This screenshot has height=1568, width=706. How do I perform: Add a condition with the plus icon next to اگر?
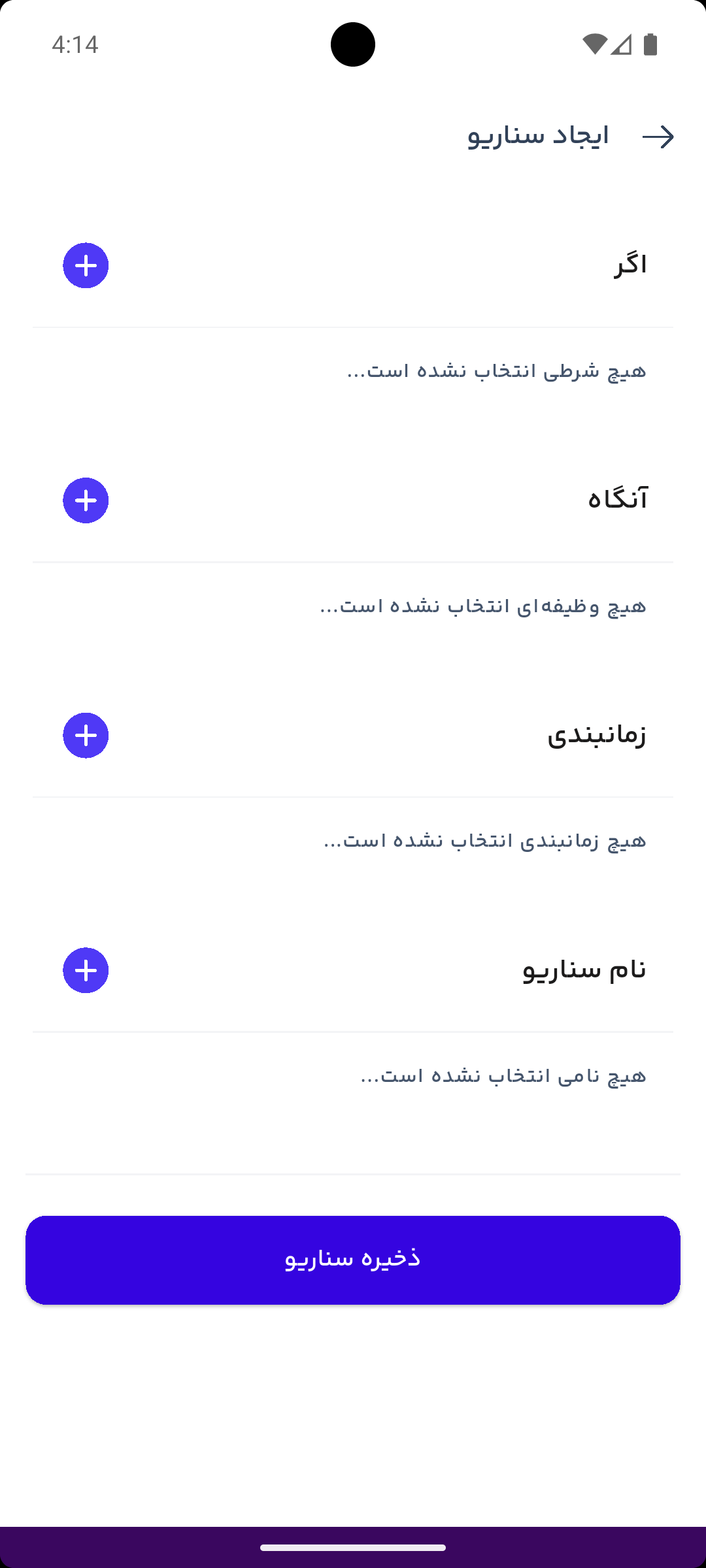[86, 266]
